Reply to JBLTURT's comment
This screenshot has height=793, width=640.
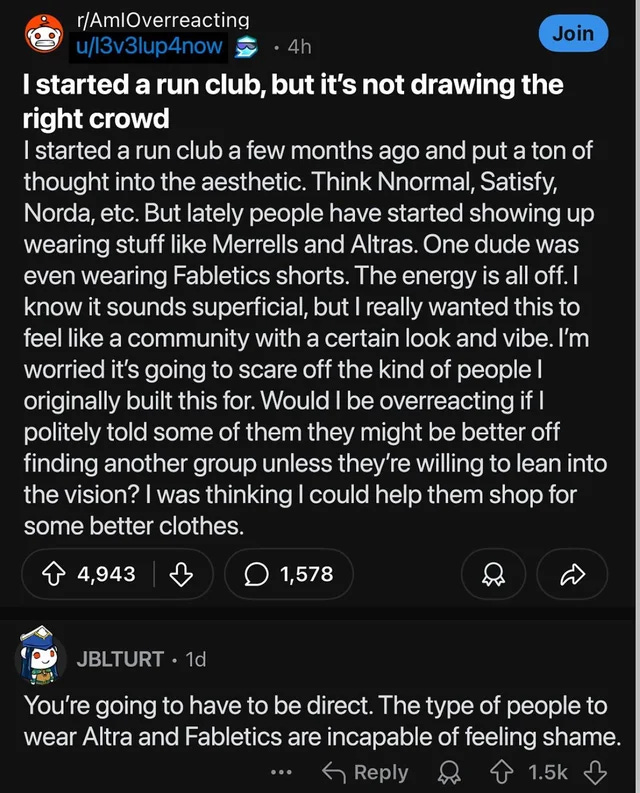tap(366, 772)
